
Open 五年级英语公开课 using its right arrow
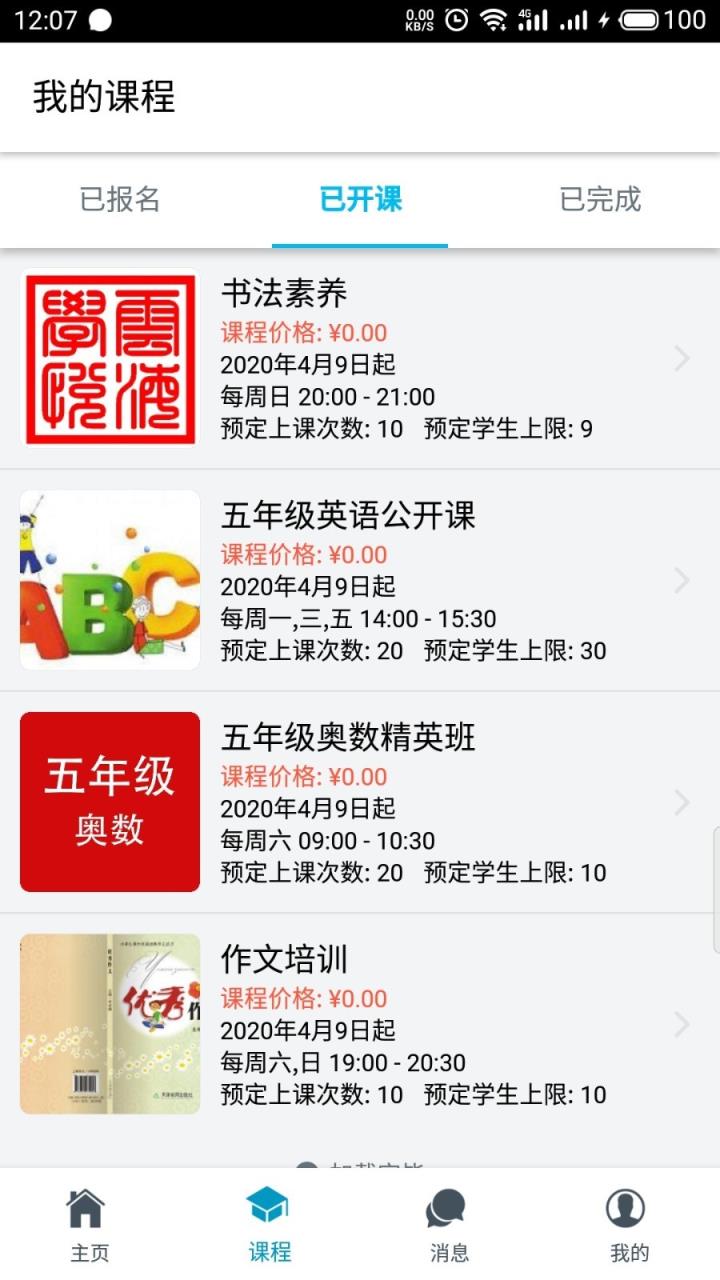[682, 580]
